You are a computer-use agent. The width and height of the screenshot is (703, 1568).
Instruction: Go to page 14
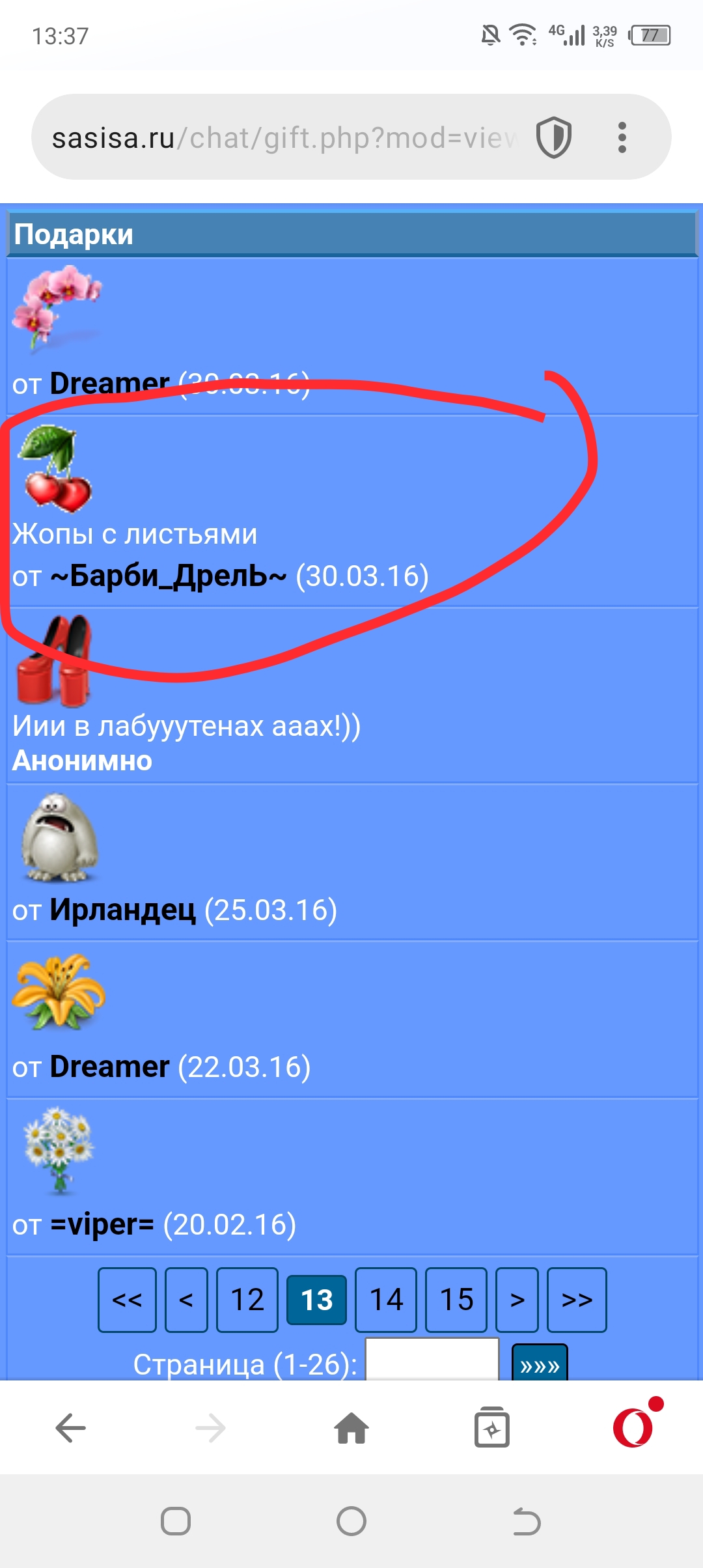click(386, 1300)
